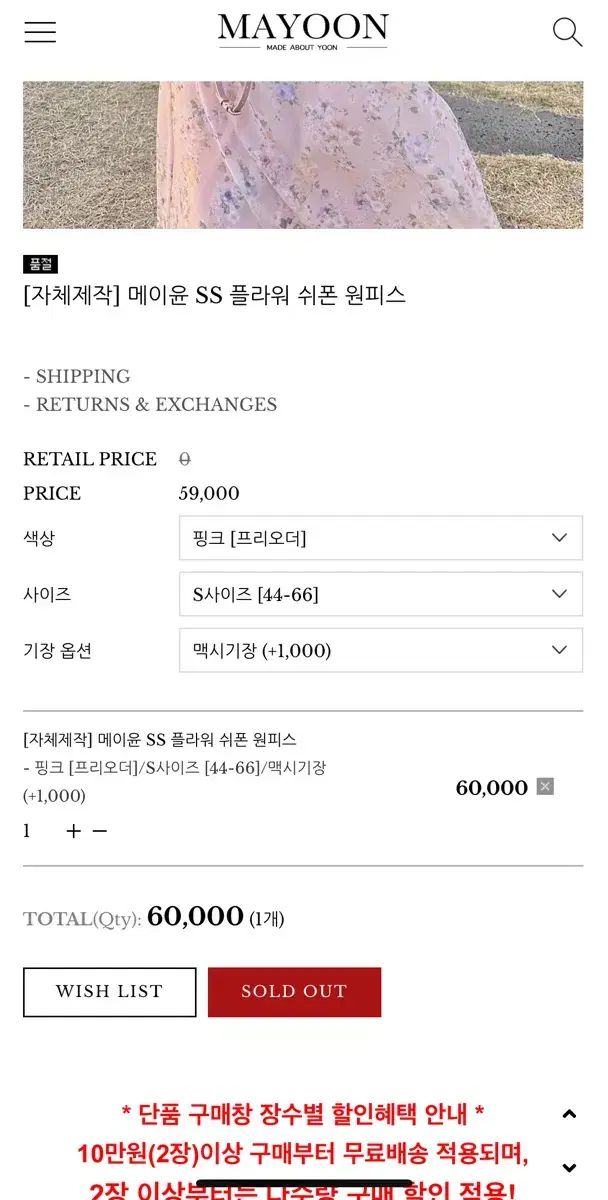Expand the SHIPPING info

(77, 377)
